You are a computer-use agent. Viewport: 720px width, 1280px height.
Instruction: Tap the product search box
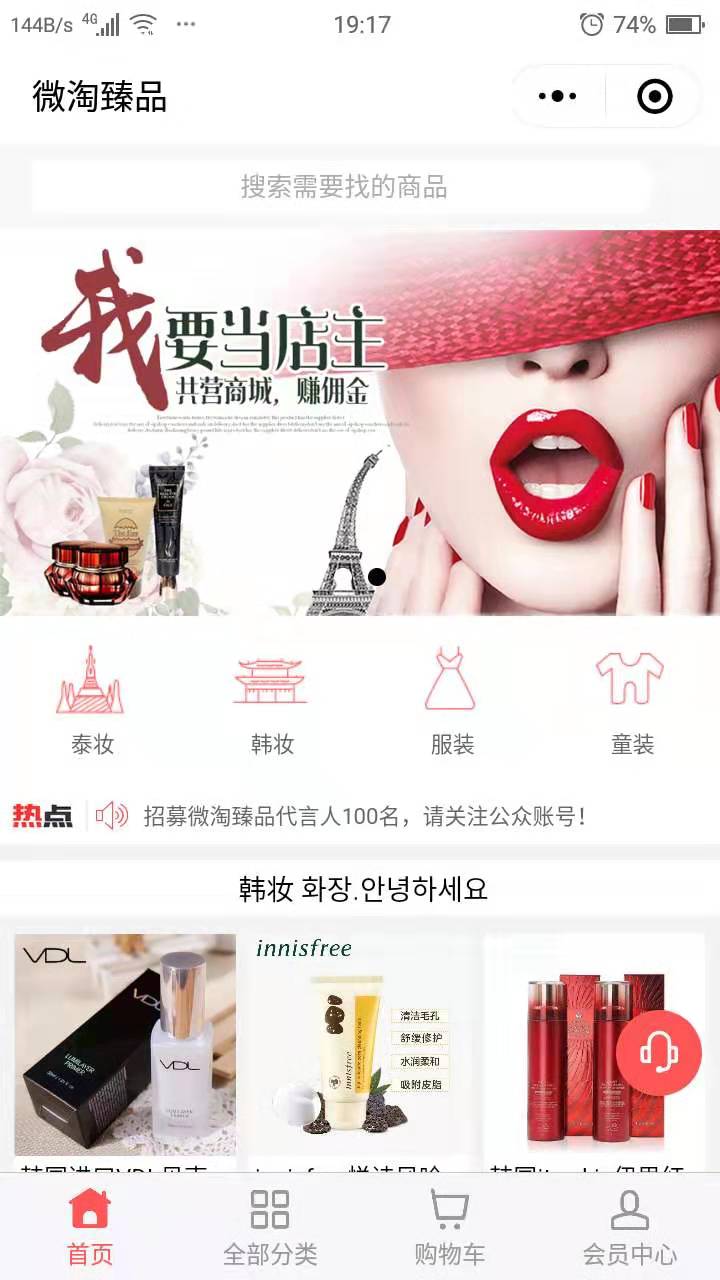[x=343, y=187]
